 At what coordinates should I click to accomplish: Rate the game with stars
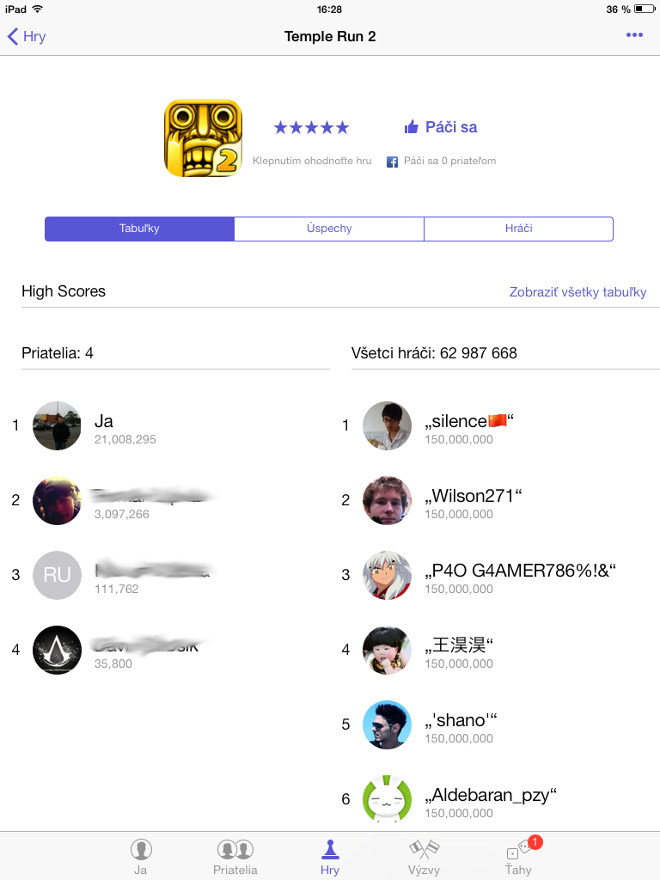(x=311, y=127)
